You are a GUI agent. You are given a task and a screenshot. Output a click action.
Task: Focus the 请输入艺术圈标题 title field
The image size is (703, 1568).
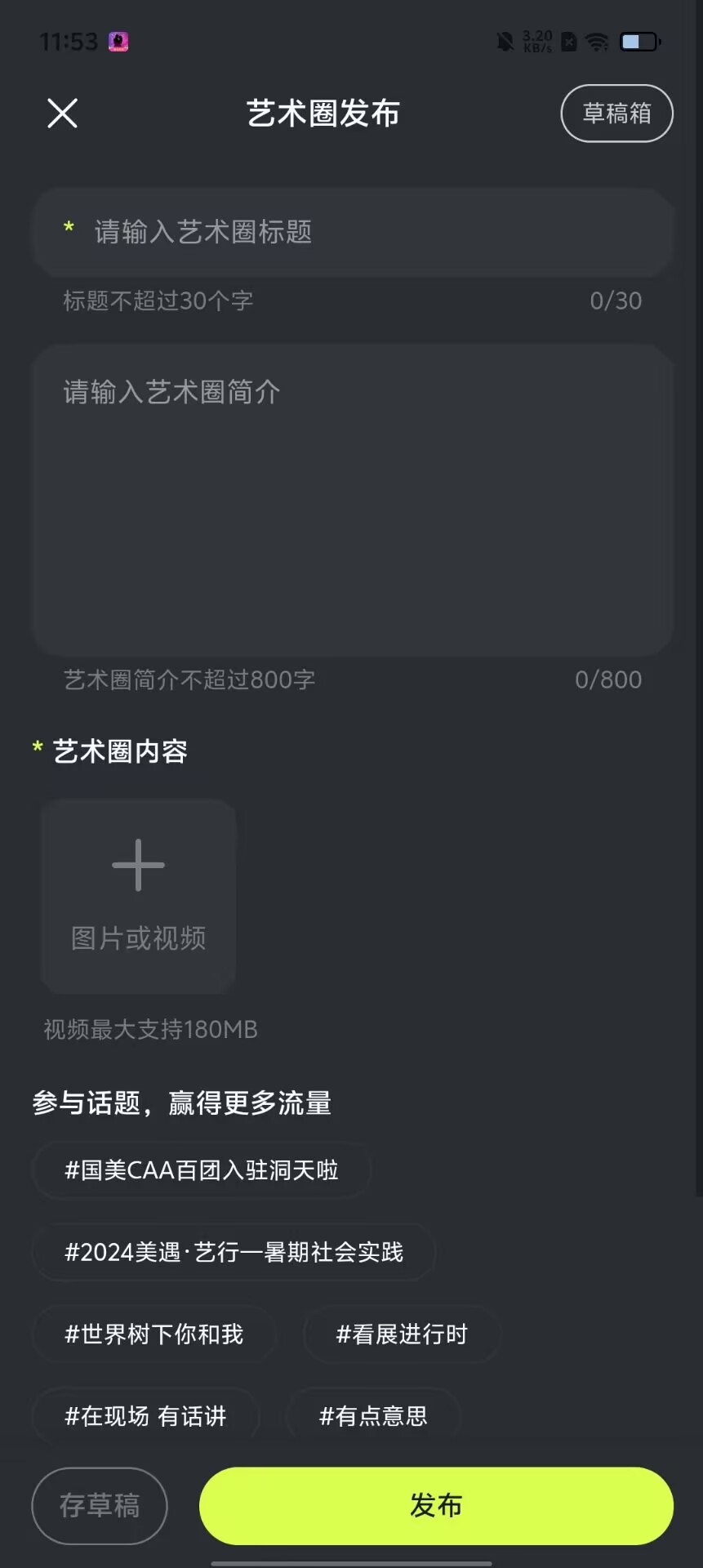point(351,232)
